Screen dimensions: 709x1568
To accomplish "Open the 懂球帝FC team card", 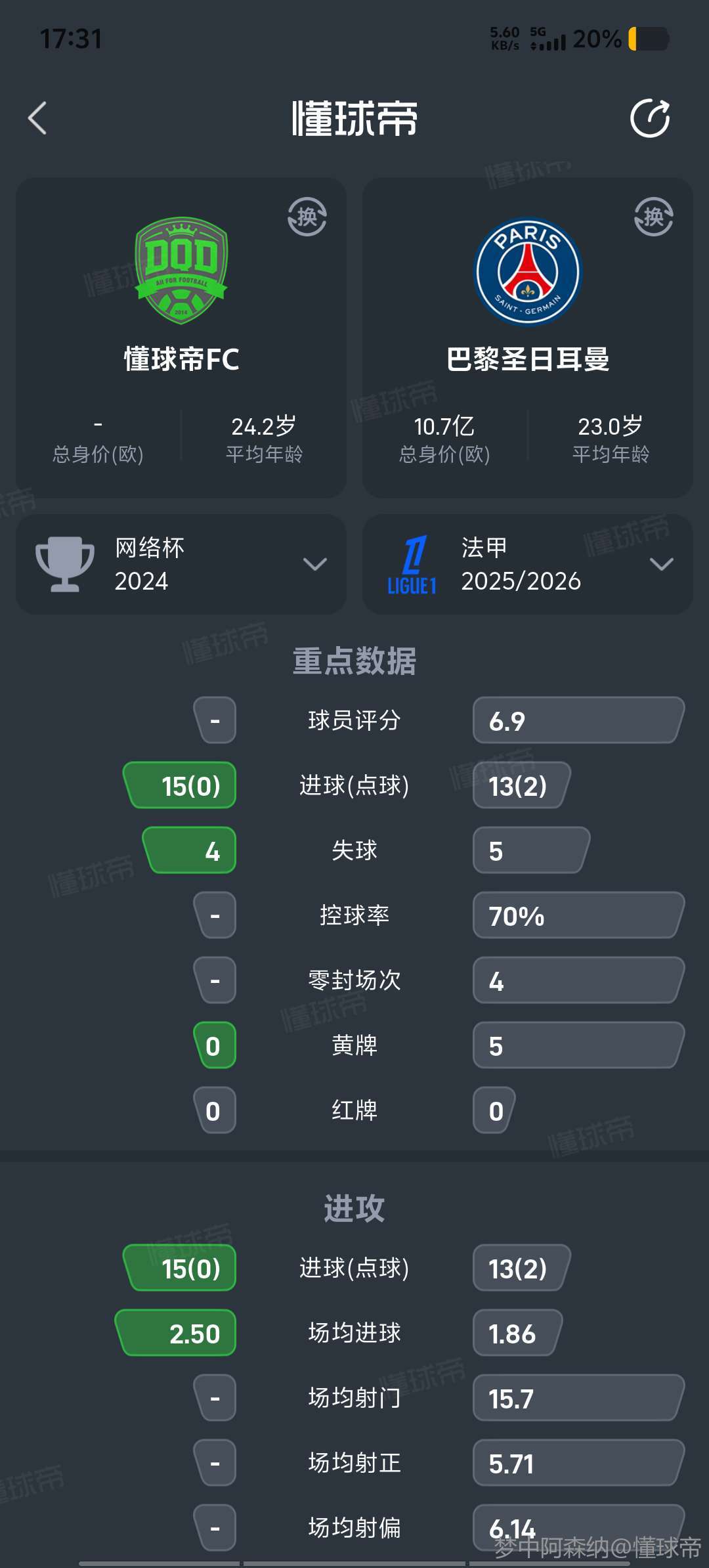I will click(x=181, y=295).
